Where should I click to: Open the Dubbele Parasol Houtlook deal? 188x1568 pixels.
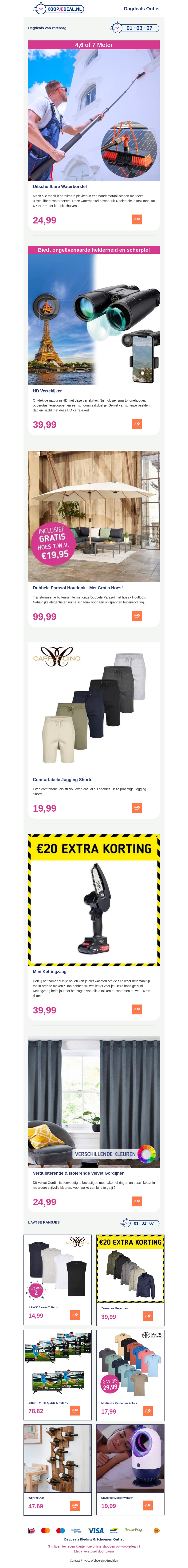tap(94, 516)
